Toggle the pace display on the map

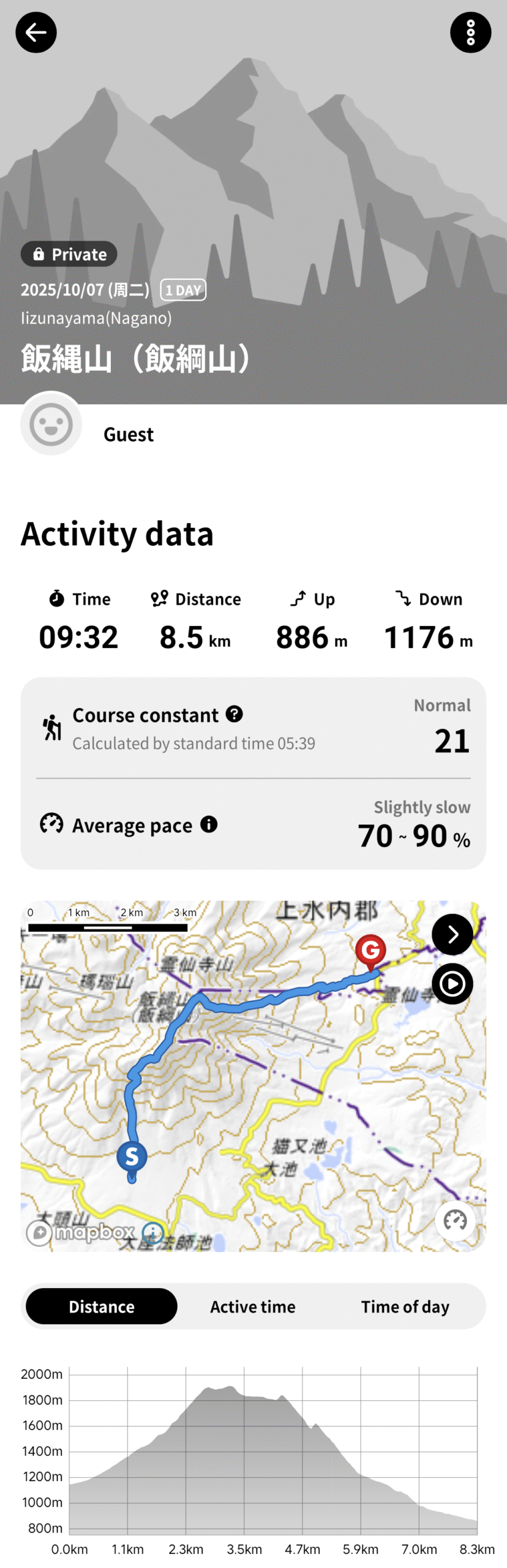[x=455, y=1220]
